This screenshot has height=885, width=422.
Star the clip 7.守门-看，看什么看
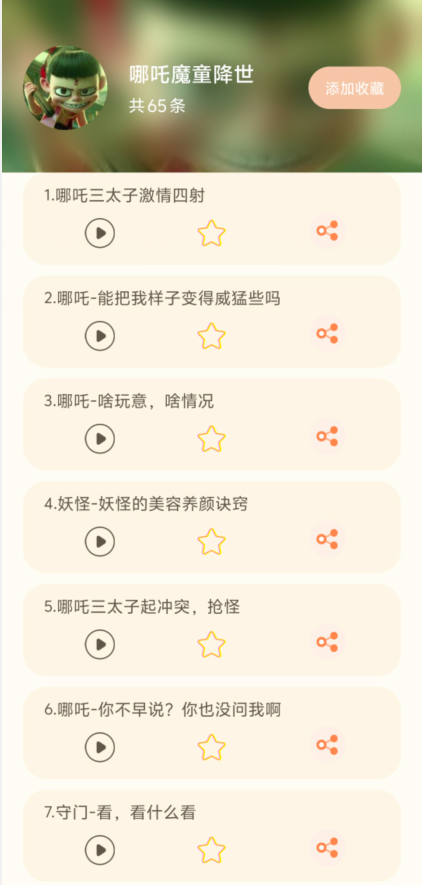coord(212,849)
